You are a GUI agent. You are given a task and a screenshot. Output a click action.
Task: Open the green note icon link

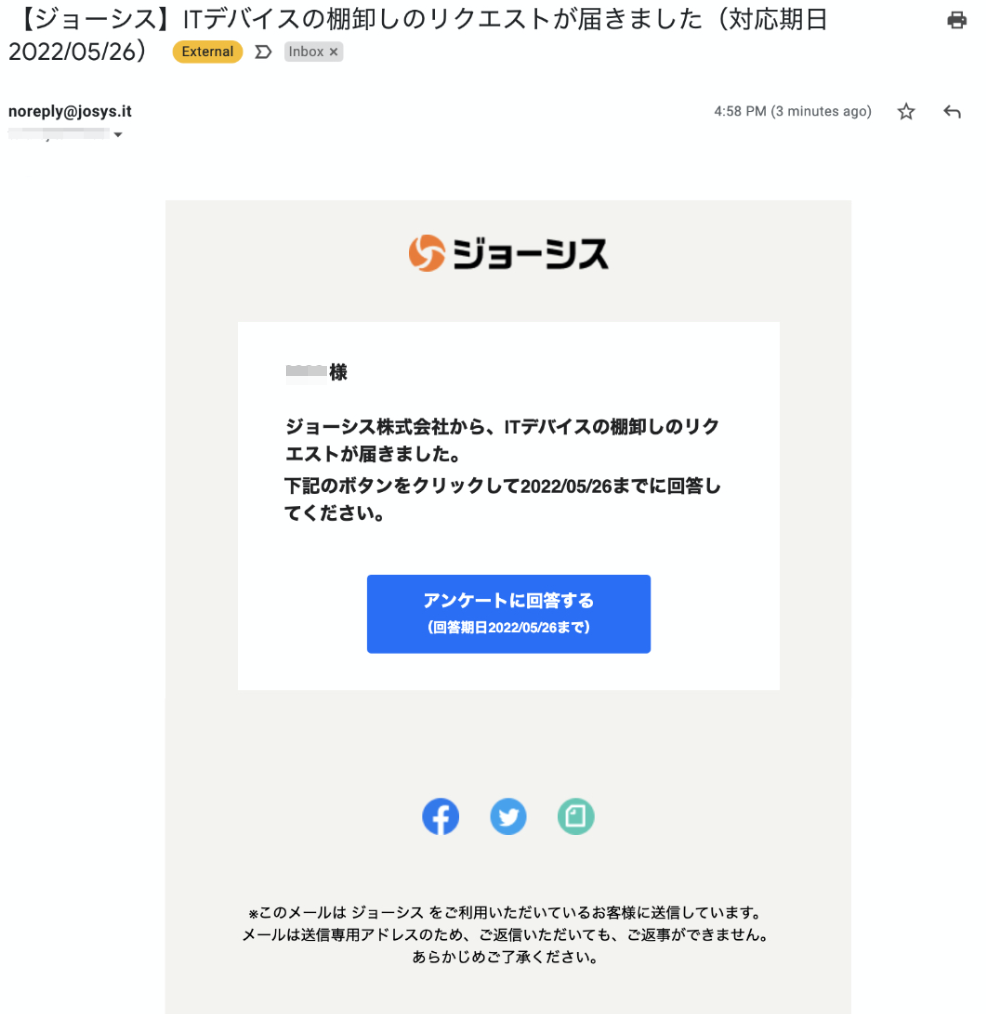(x=576, y=817)
